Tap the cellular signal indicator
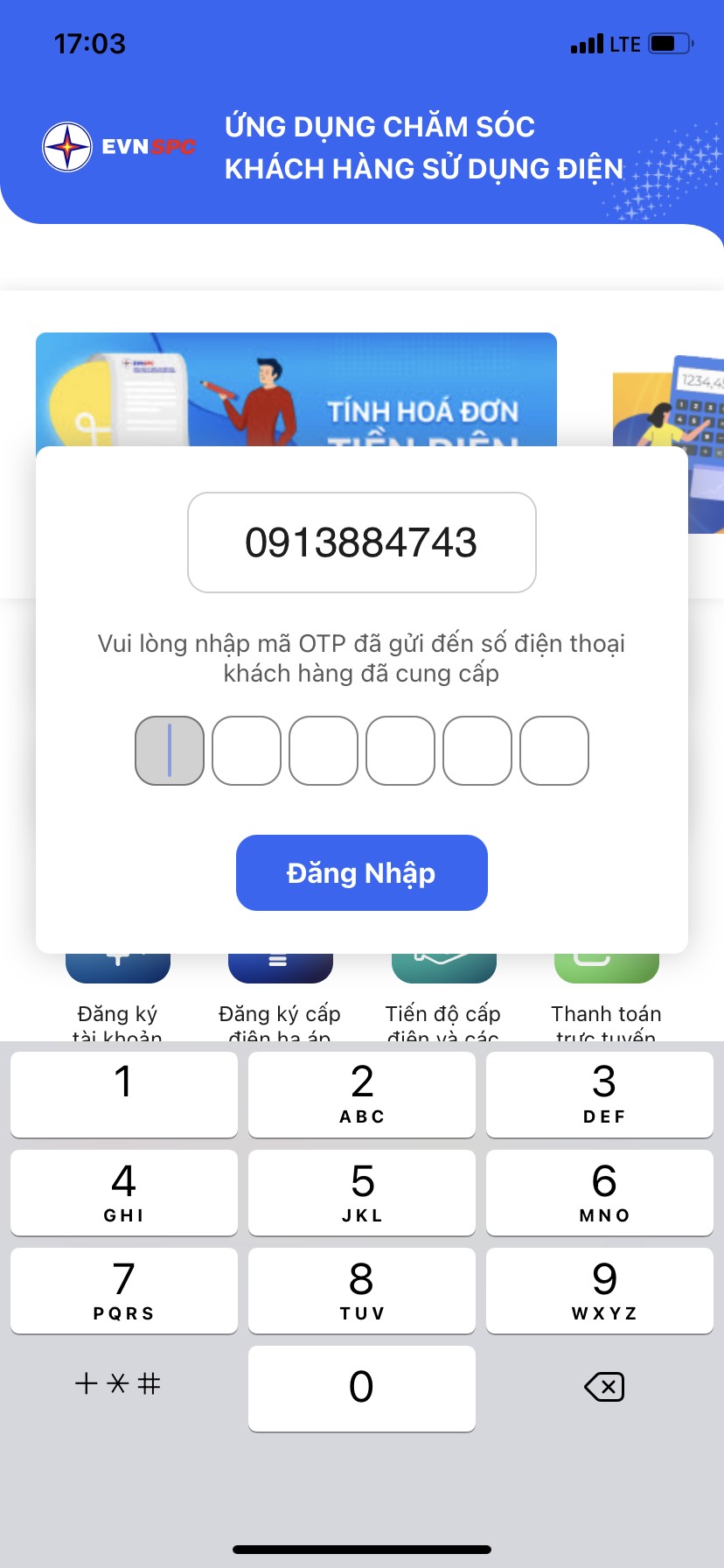 tap(588, 43)
